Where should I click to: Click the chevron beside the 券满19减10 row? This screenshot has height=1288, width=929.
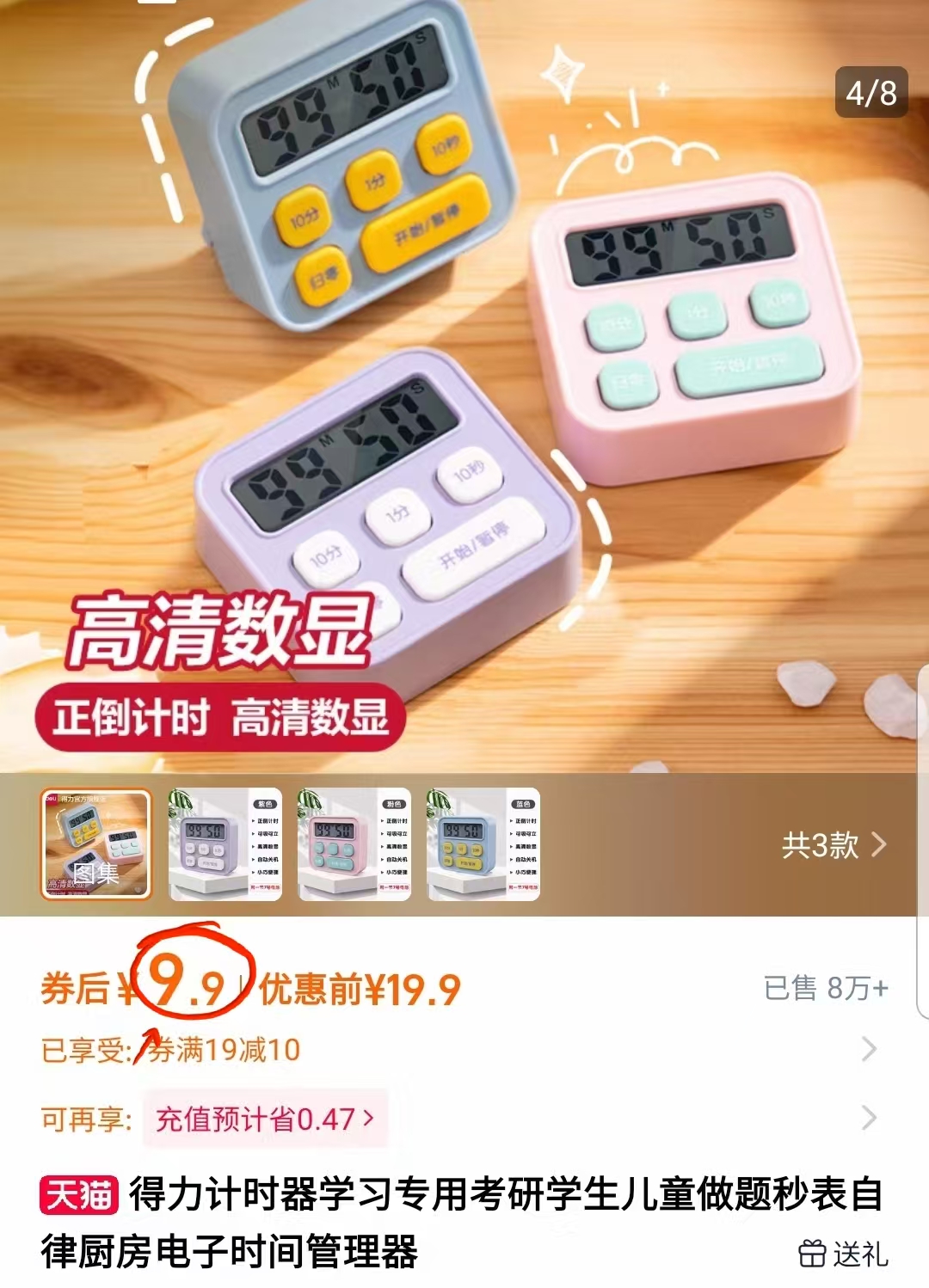click(x=867, y=1048)
